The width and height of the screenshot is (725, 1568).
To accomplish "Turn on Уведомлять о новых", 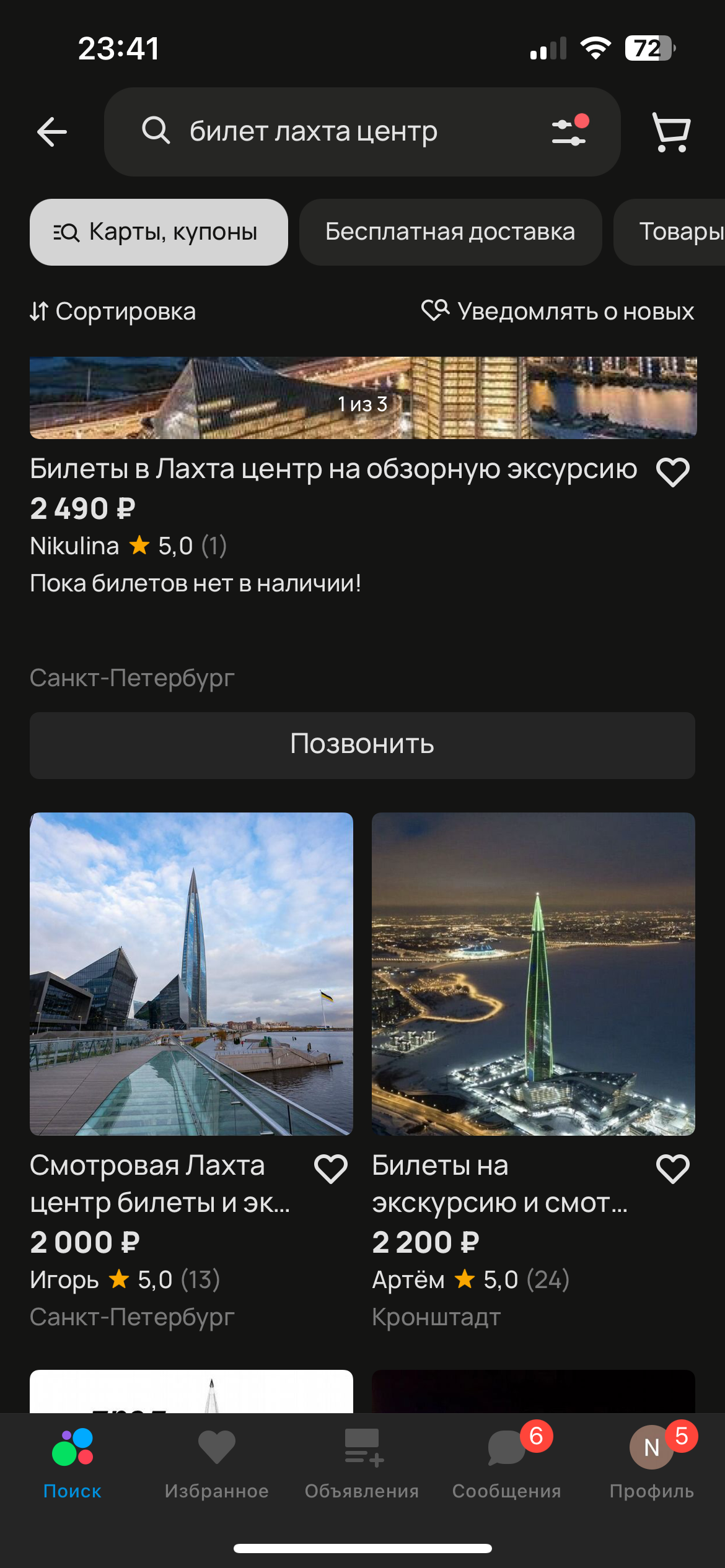I will point(558,311).
